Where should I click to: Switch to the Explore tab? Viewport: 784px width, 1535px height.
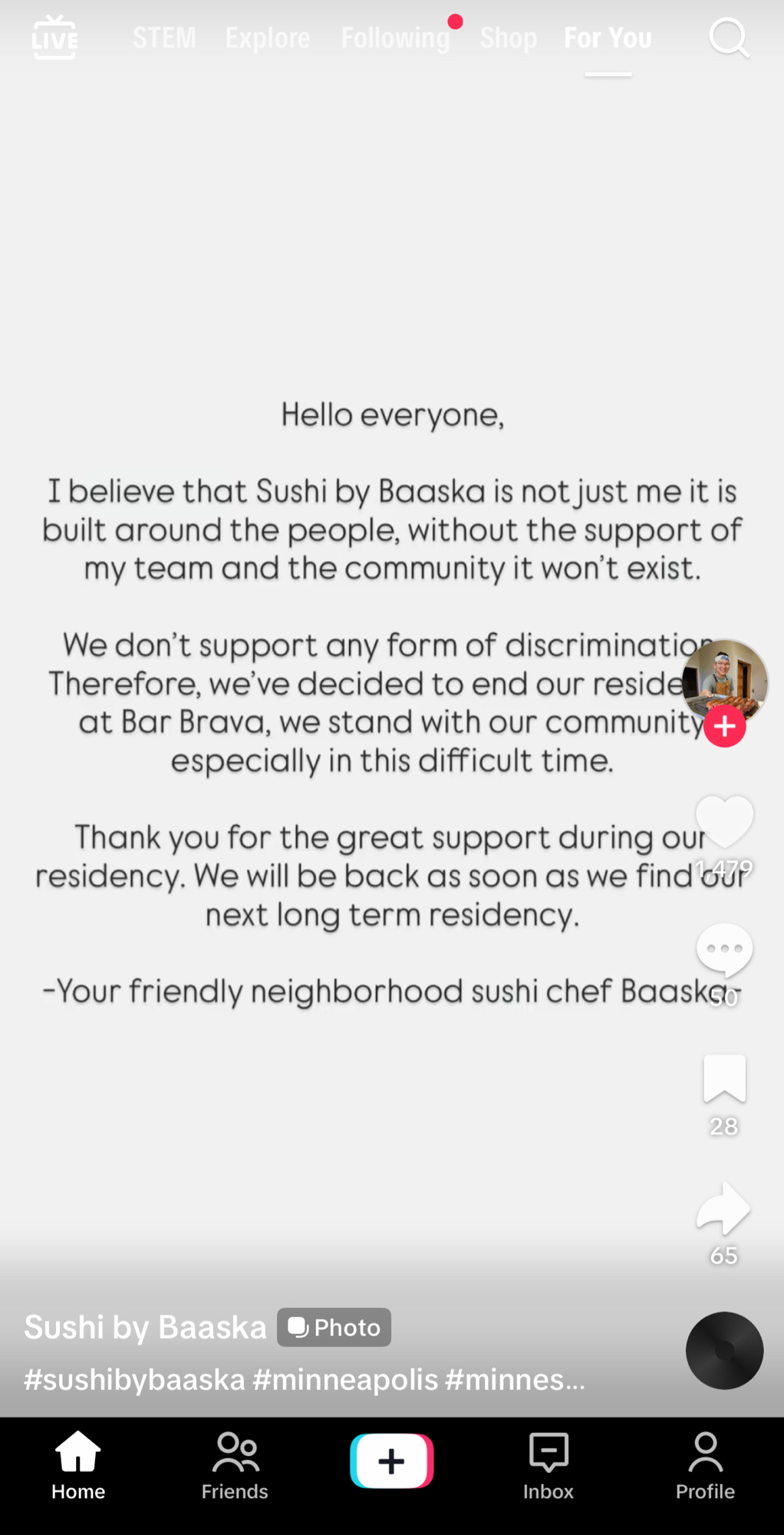click(268, 38)
